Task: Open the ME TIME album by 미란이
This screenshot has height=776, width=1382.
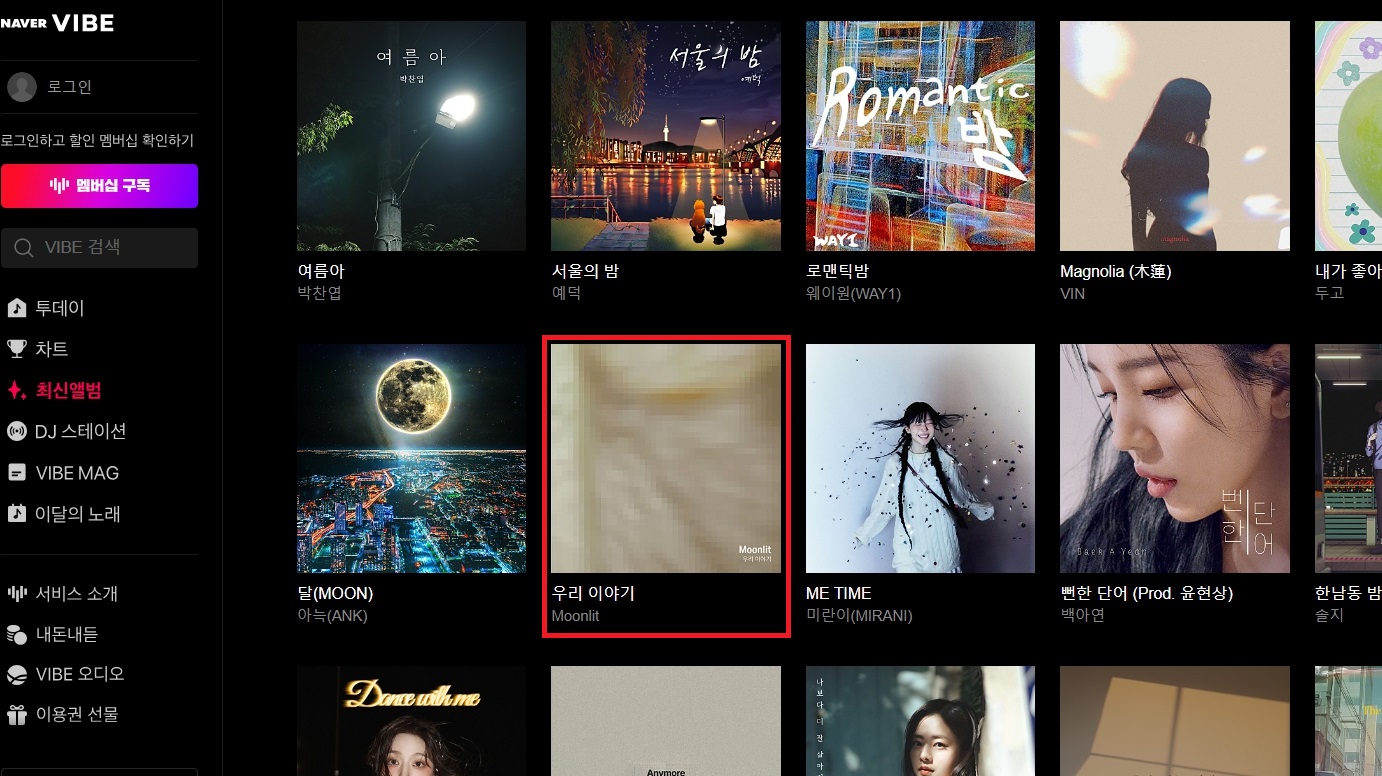Action: (920, 458)
